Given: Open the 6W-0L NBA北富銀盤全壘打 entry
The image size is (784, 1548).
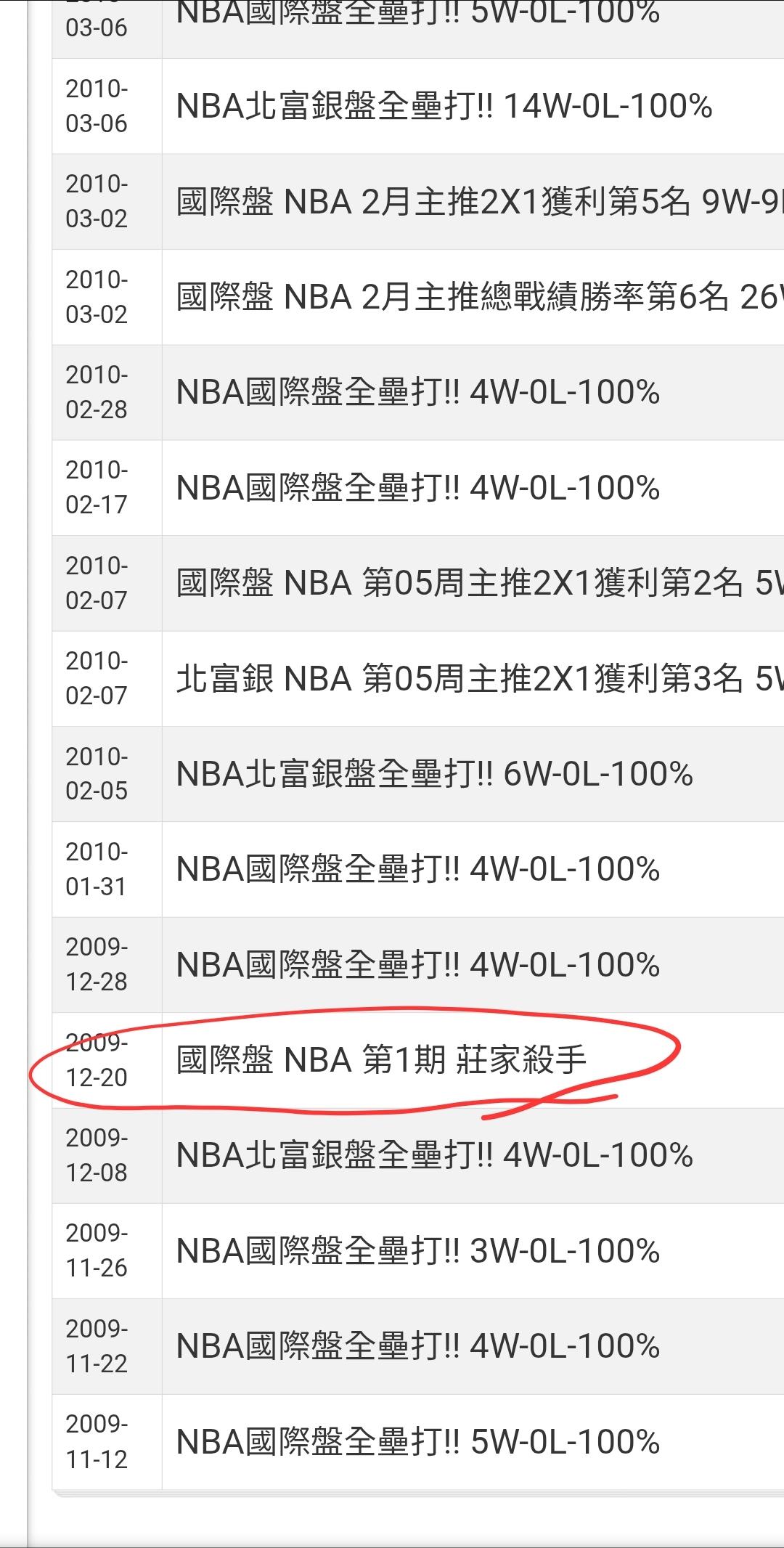Looking at the screenshot, I should tap(435, 774).
